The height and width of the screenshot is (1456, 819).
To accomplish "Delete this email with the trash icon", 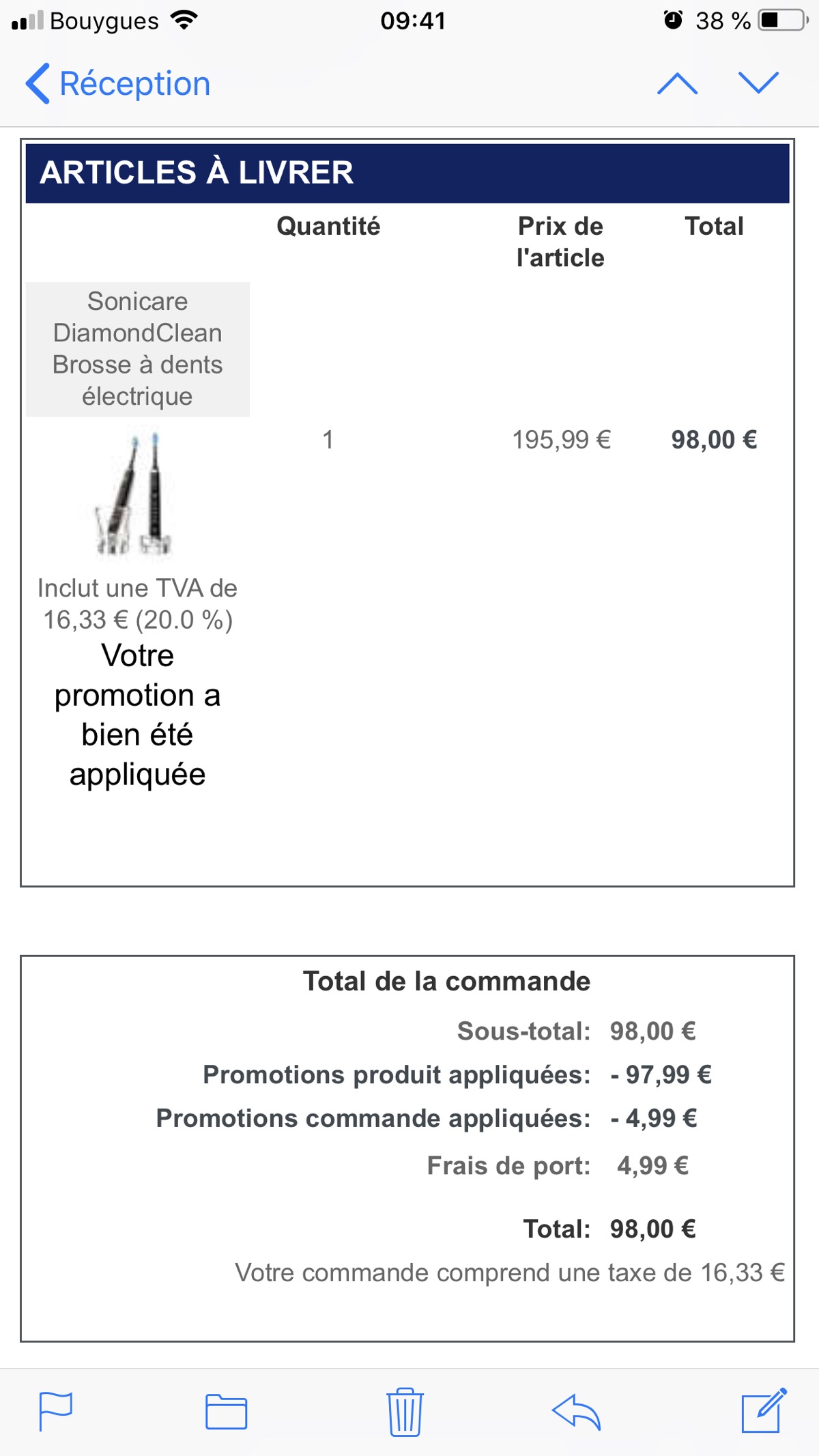I will tap(405, 1412).
